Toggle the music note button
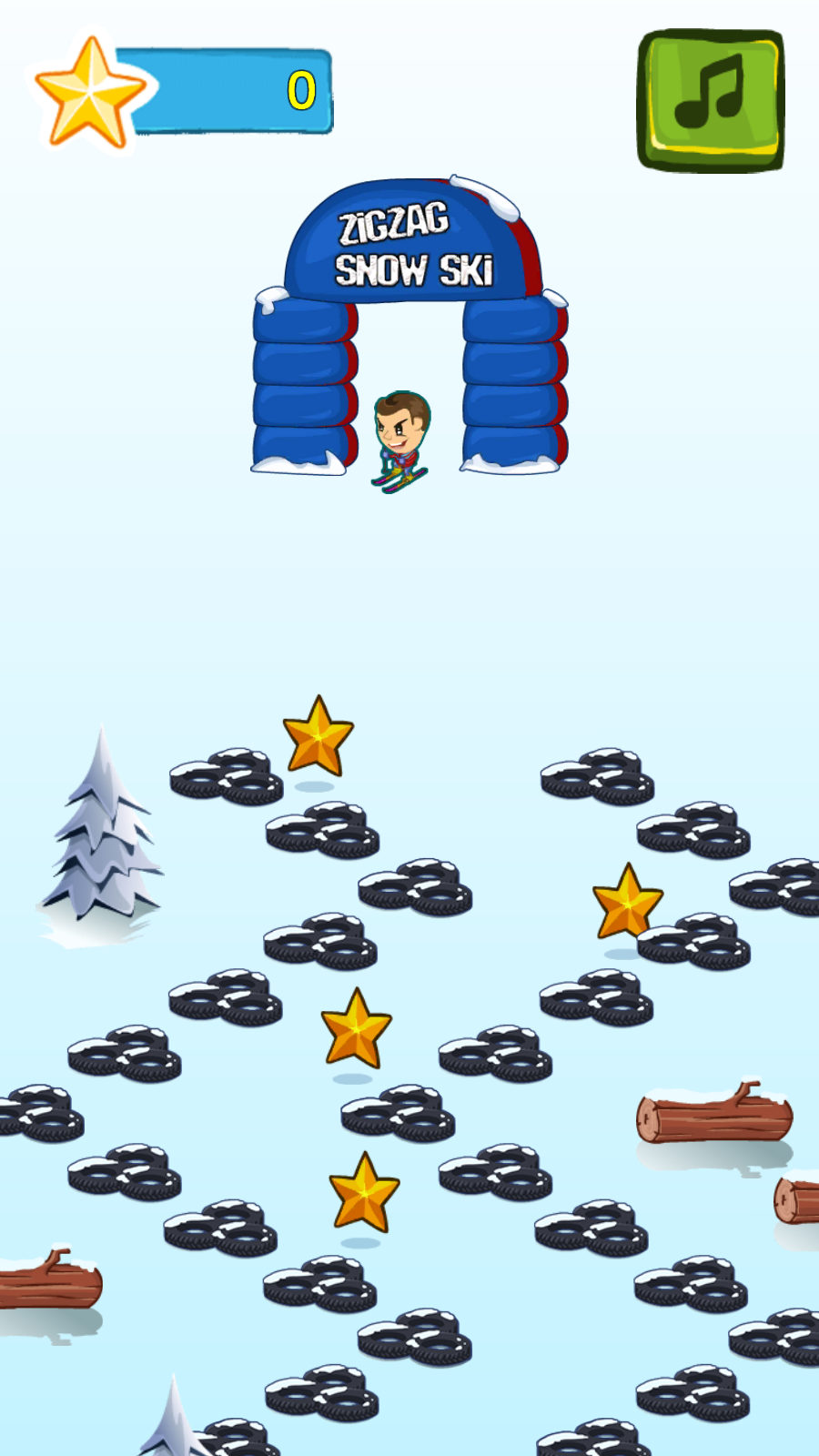 (x=711, y=100)
